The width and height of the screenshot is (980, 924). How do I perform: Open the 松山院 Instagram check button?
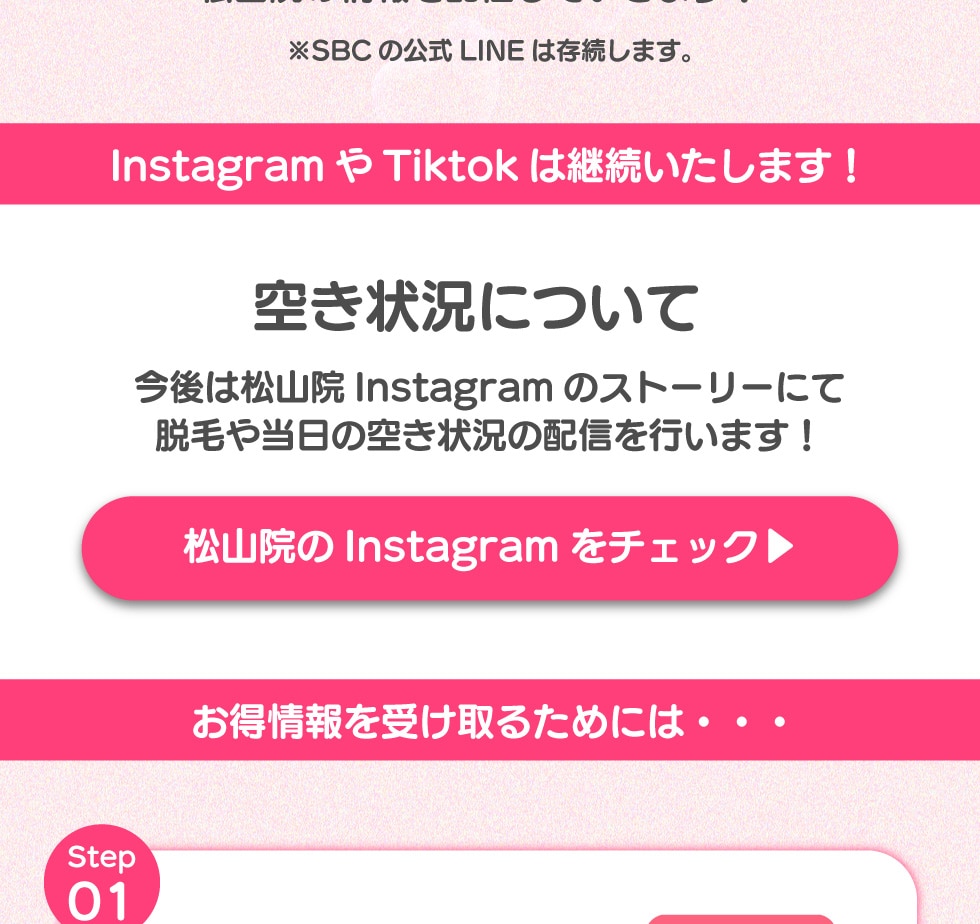pyautogui.click(x=489, y=547)
